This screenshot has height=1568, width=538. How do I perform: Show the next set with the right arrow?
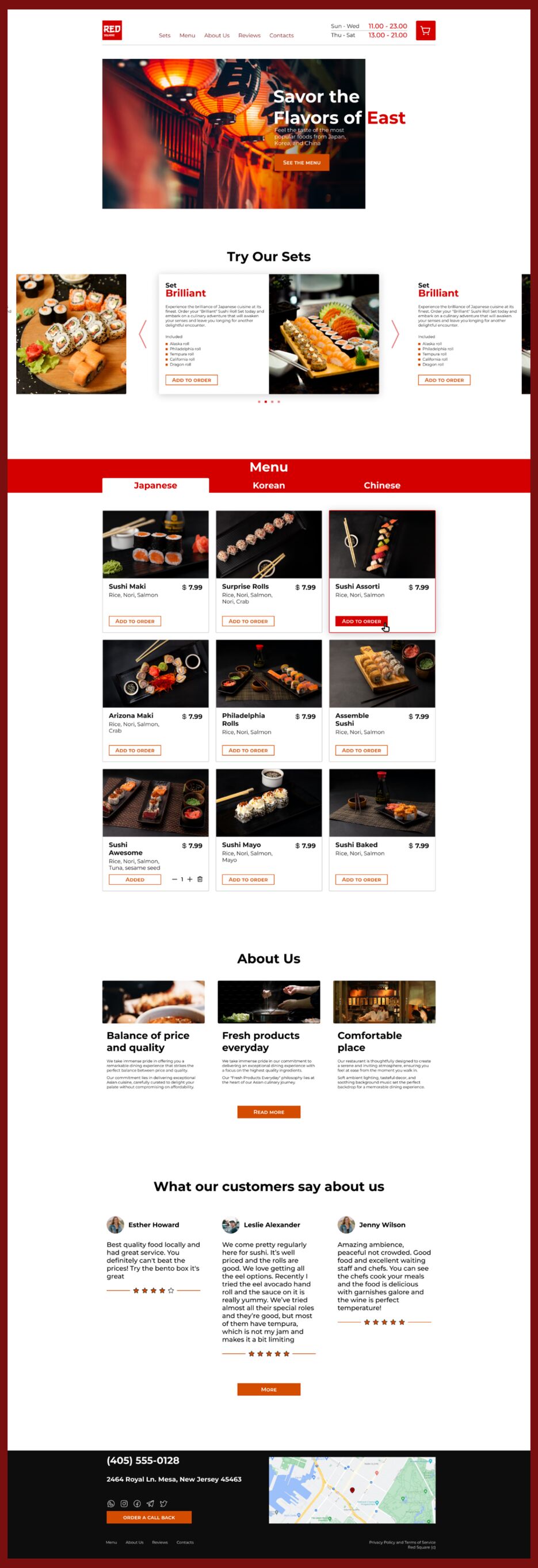[x=395, y=334]
